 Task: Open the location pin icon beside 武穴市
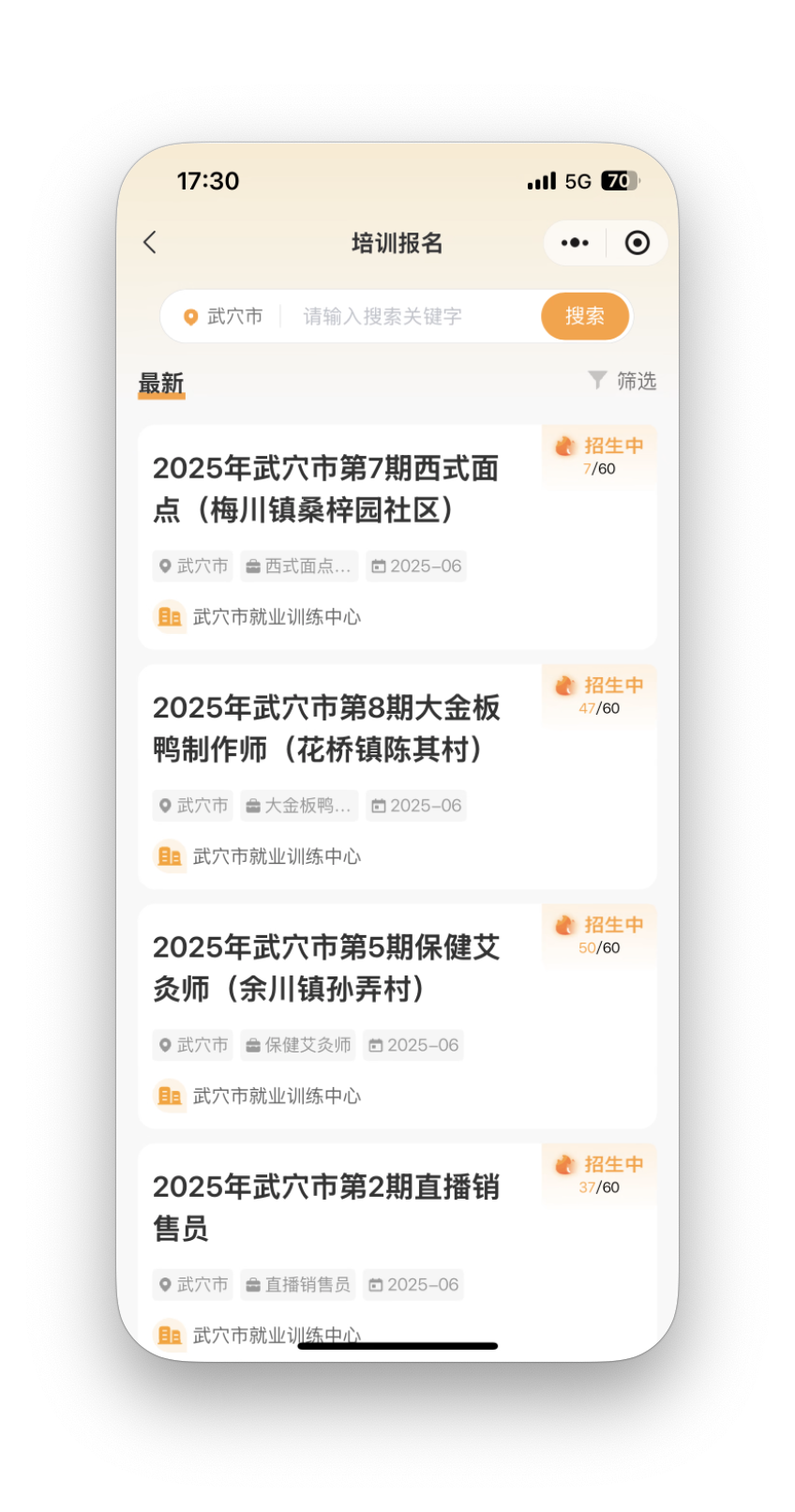coord(190,316)
